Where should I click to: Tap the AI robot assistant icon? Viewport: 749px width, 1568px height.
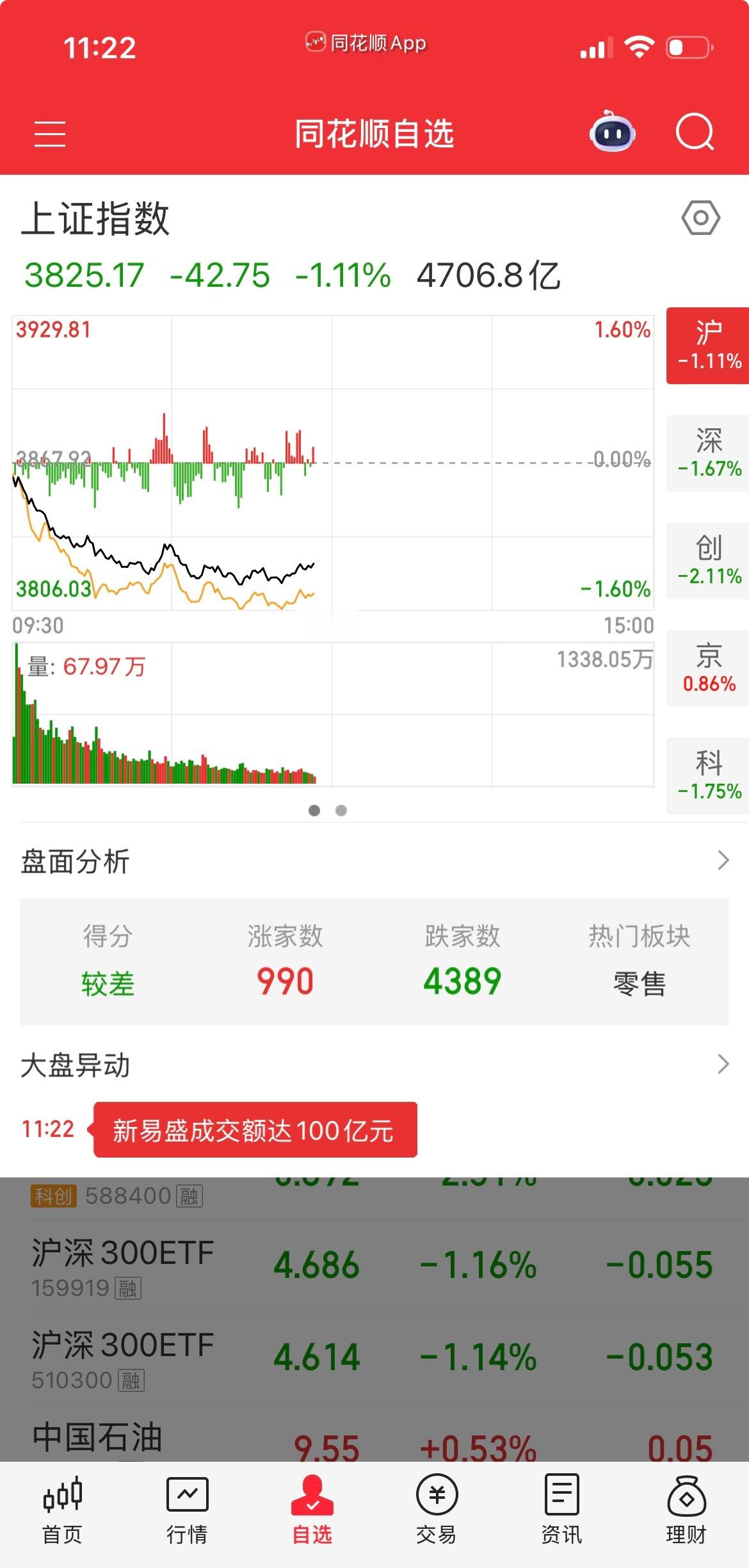tap(612, 133)
